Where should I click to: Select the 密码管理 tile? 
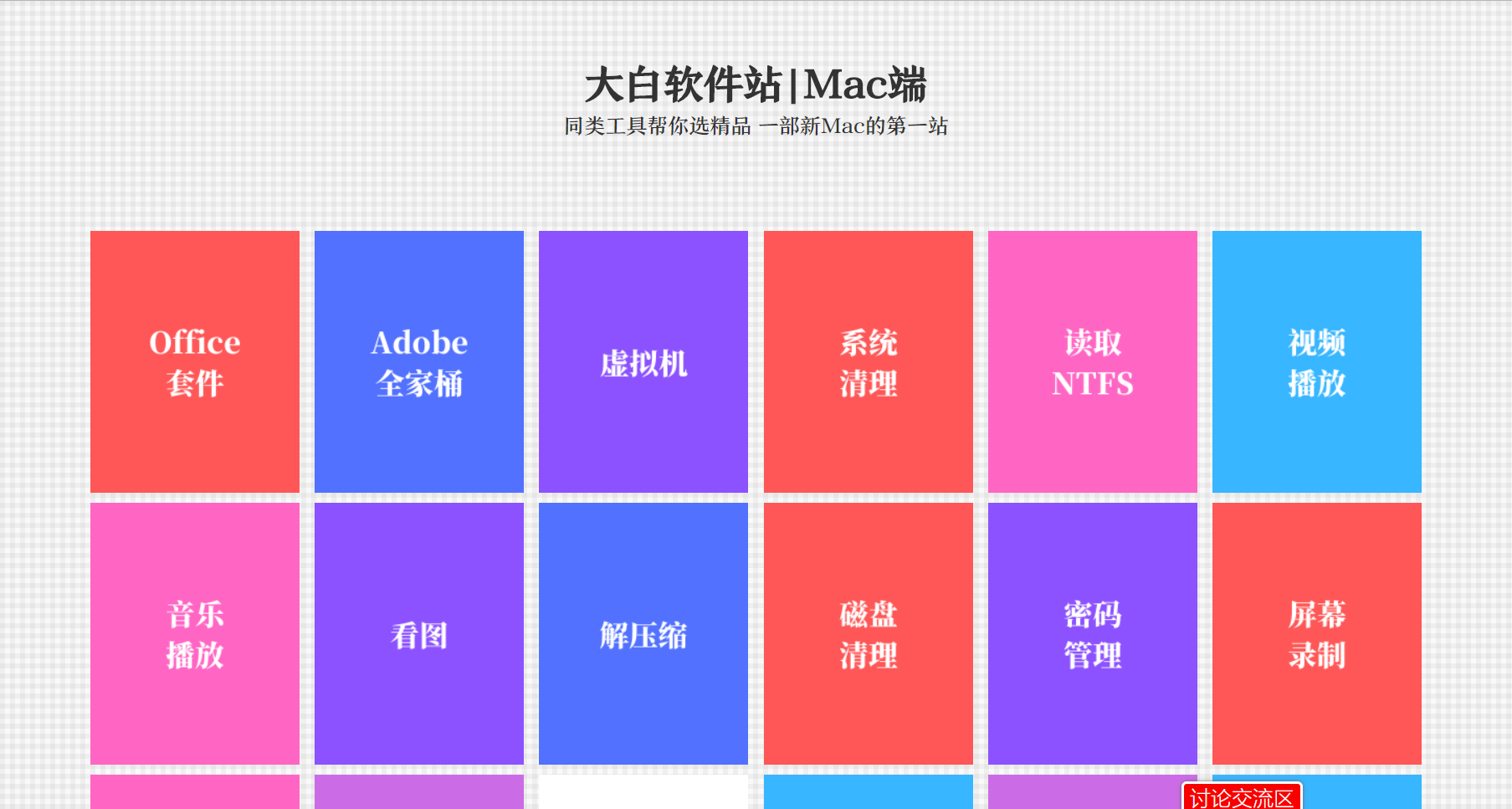click(1092, 633)
